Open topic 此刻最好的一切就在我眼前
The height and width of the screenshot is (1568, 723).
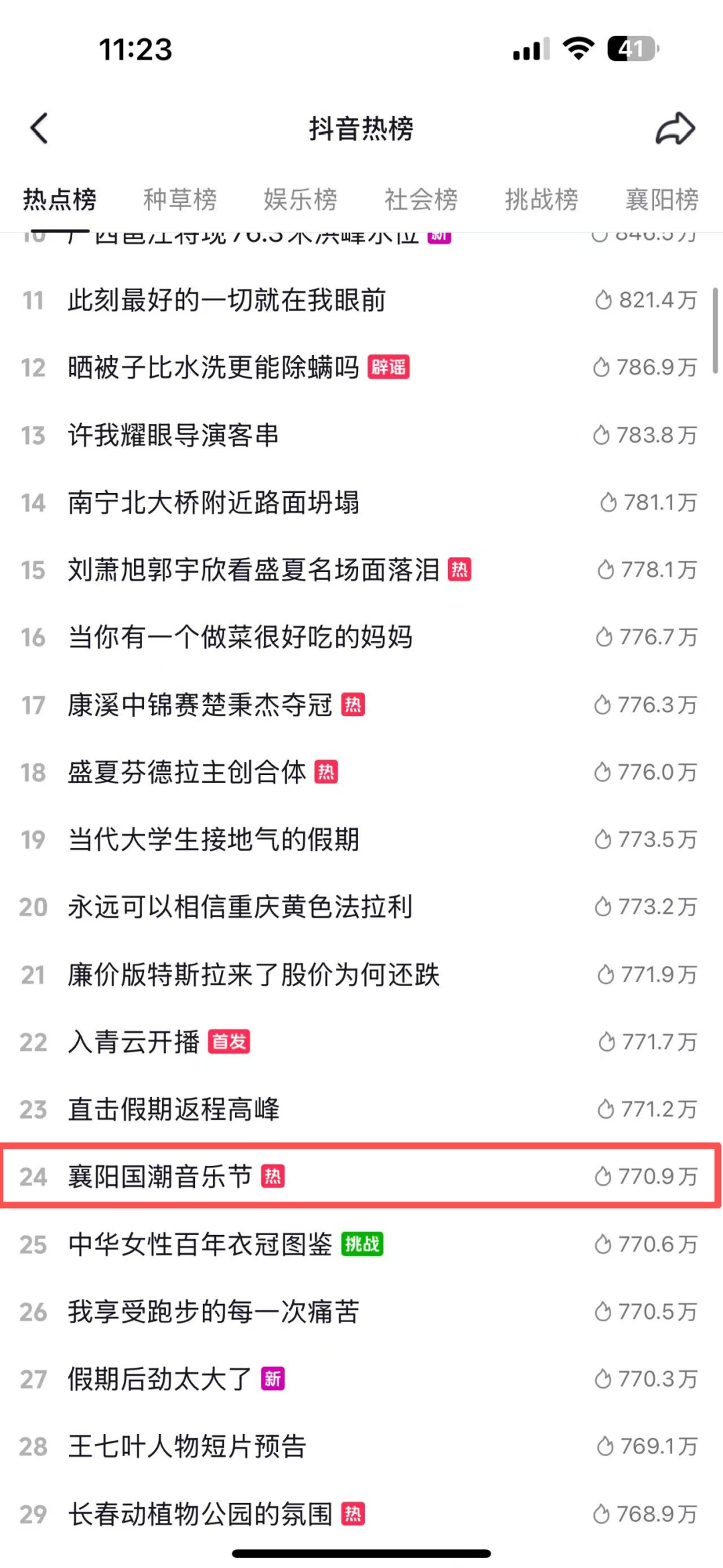coord(227,300)
